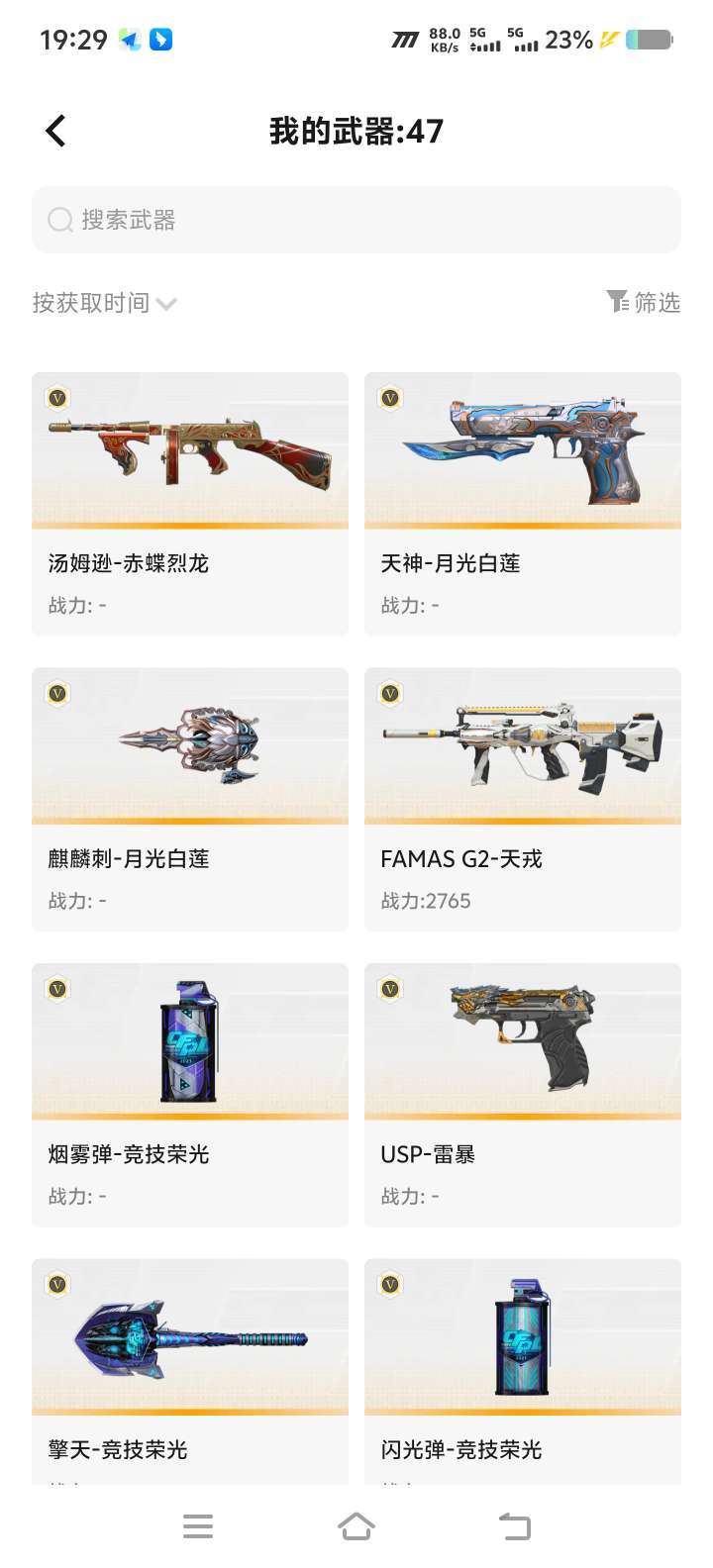713x1568 pixels.
Task: Open the 烟雾弹-竞技荣光 card
Action: pyautogui.click(x=190, y=1095)
